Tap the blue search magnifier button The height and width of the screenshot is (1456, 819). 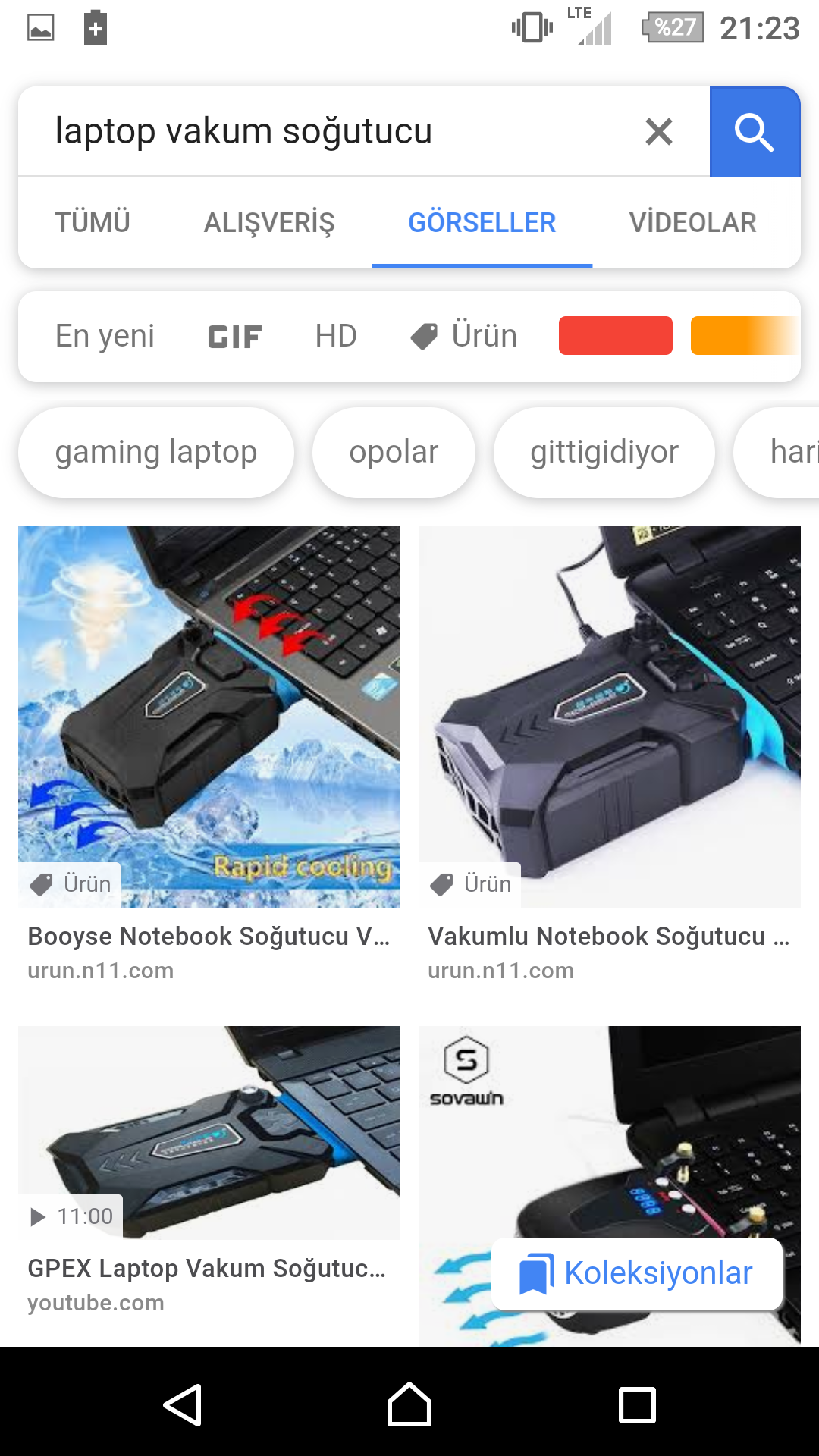755,132
